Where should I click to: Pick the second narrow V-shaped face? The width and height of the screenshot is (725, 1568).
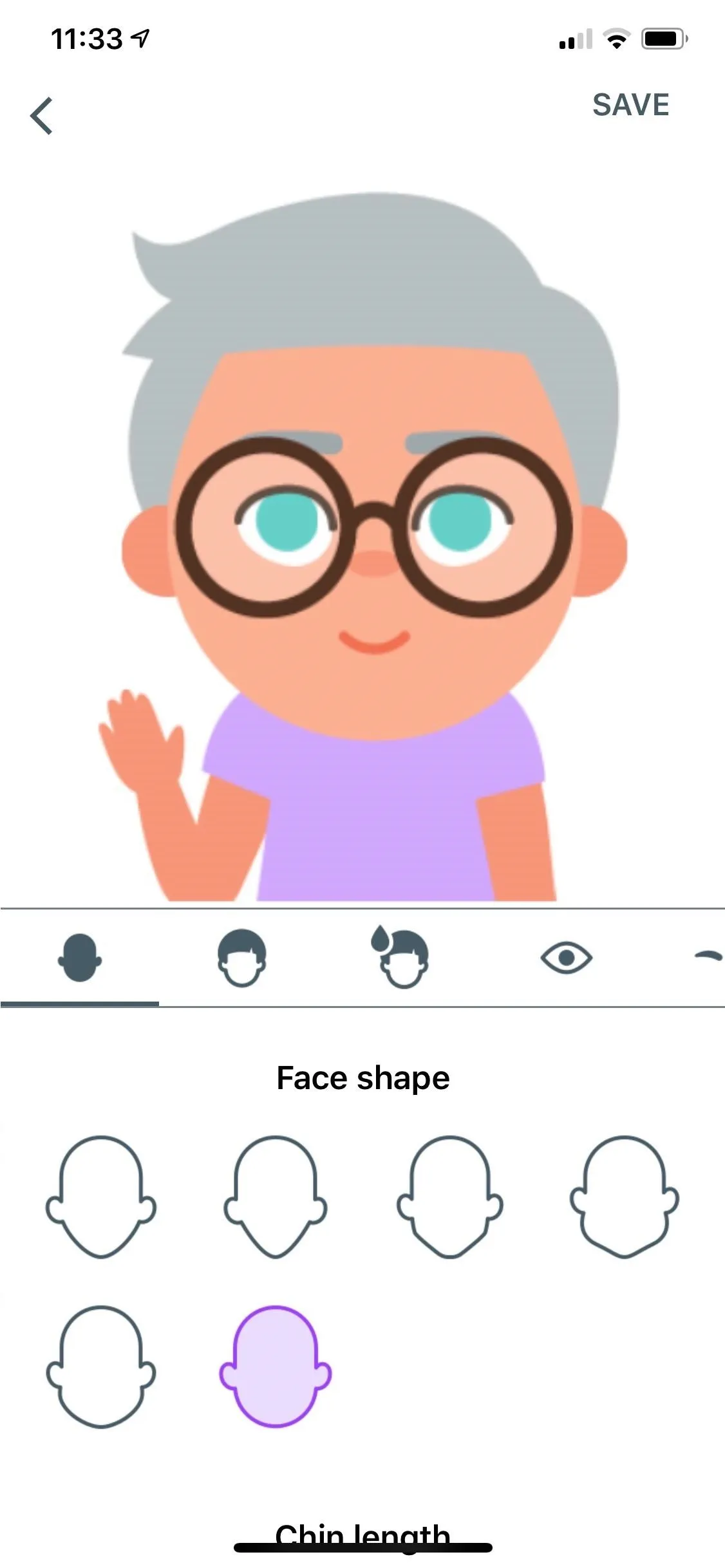(276, 1197)
